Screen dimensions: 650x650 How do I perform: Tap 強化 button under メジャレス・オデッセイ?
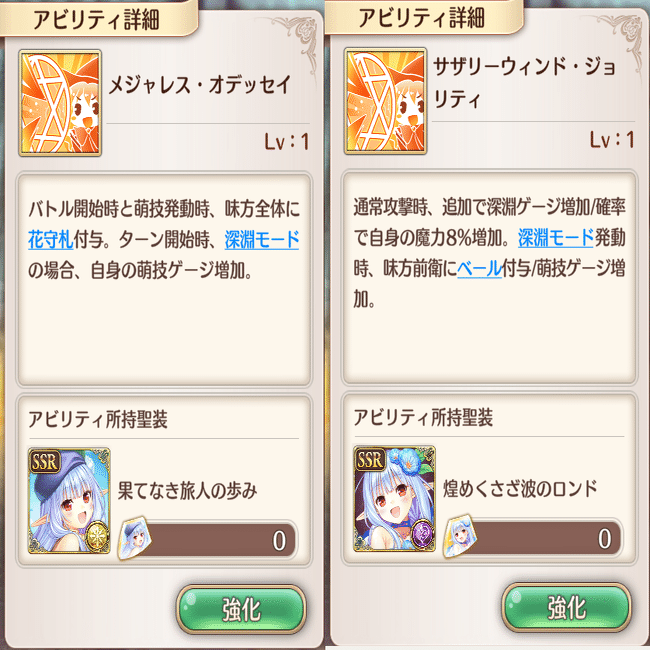click(x=241, y=607)
